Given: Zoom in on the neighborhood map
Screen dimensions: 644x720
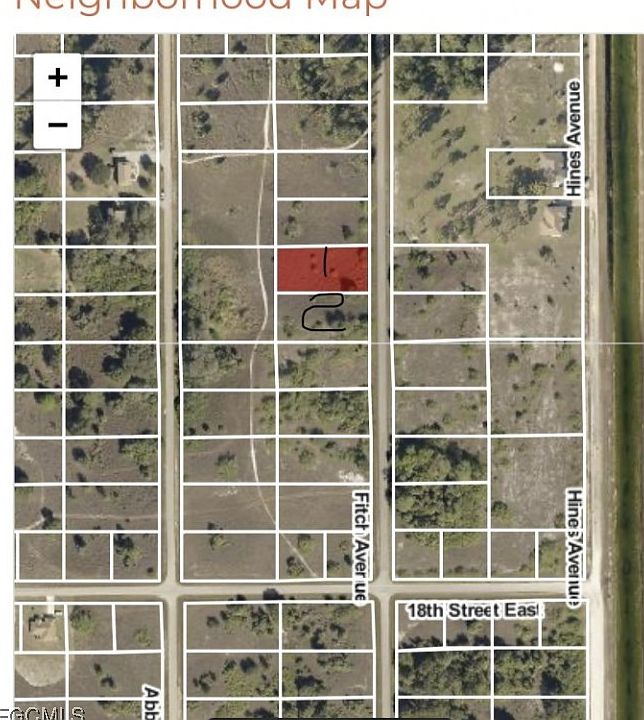Looking at the screenshot, I should coord(57,77).
